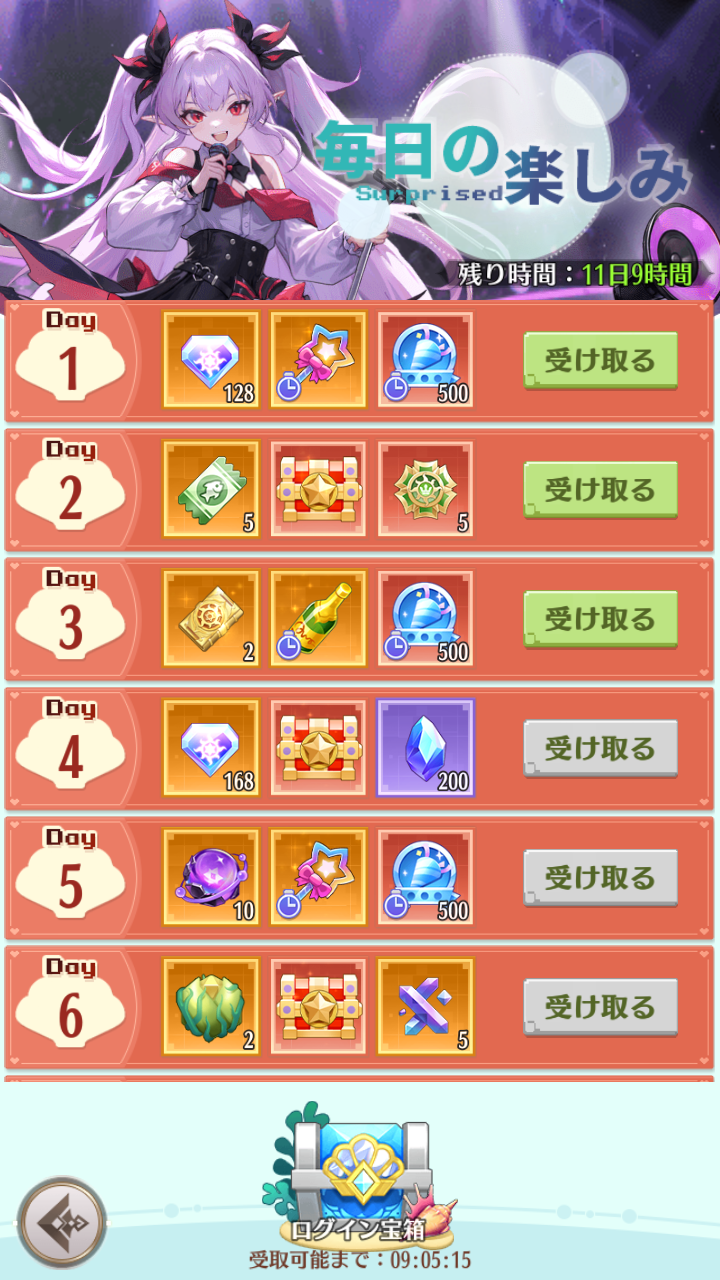
Task: Inspect the Day 3 golden ticket item
Action: point(211,618)
